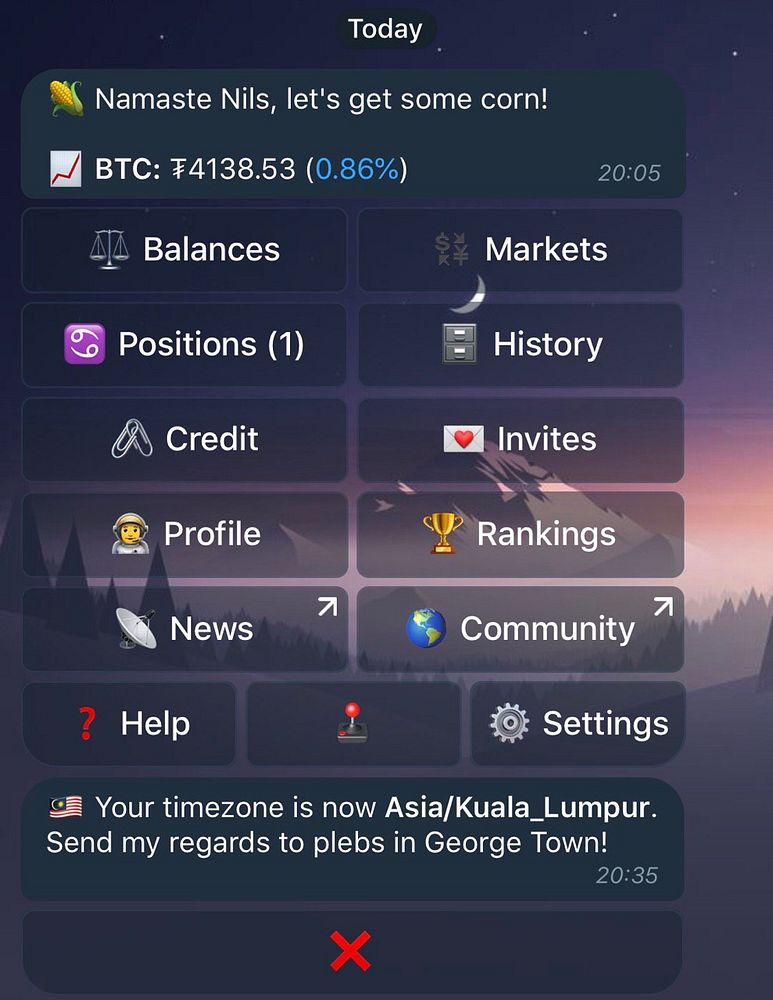Viewport: 773px width, 1000px height.
Task: Open the Markets button
Action: (x=521, y=250)
